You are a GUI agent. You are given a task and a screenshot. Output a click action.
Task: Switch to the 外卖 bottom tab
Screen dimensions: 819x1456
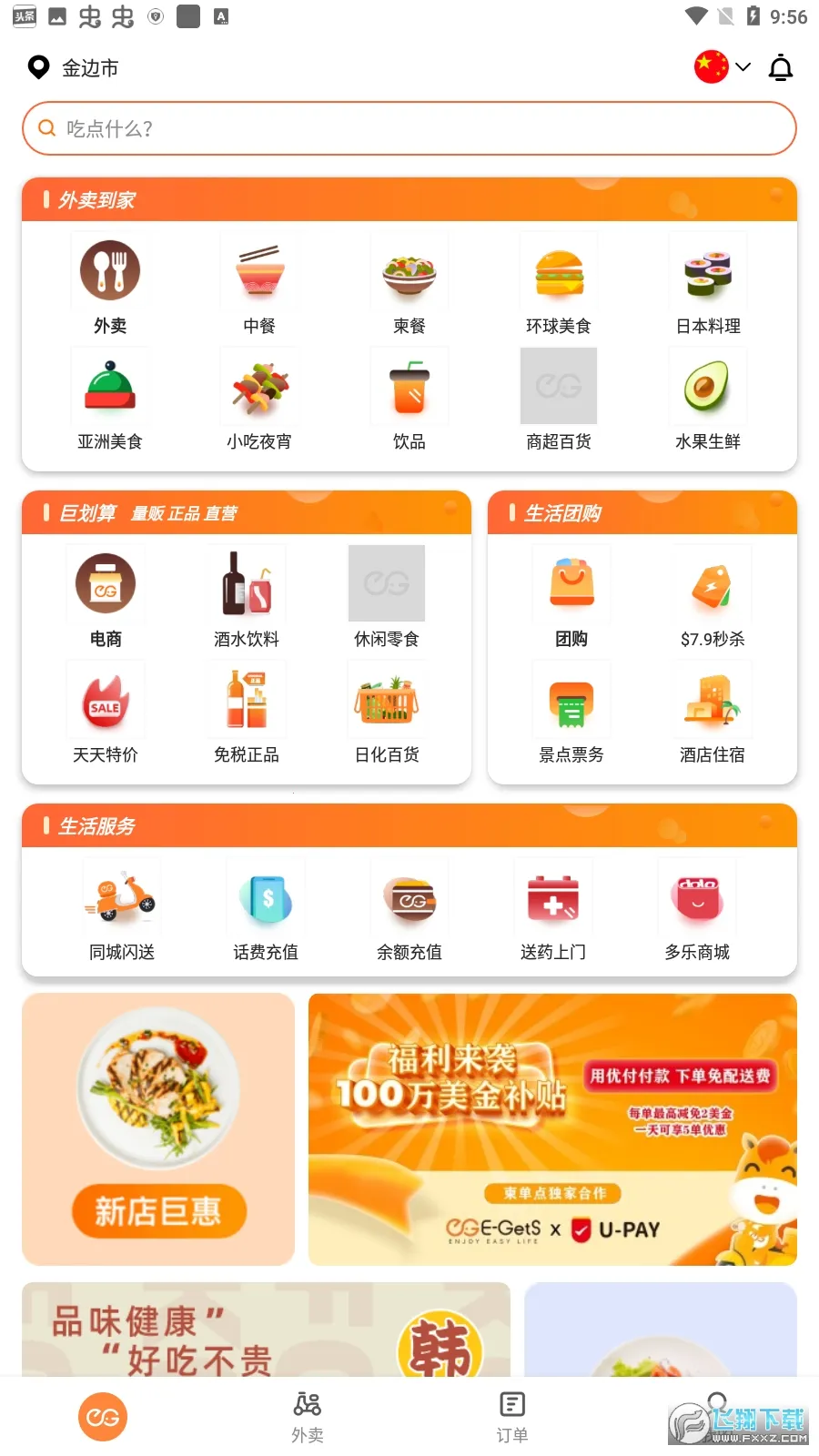pos(308,1416)
